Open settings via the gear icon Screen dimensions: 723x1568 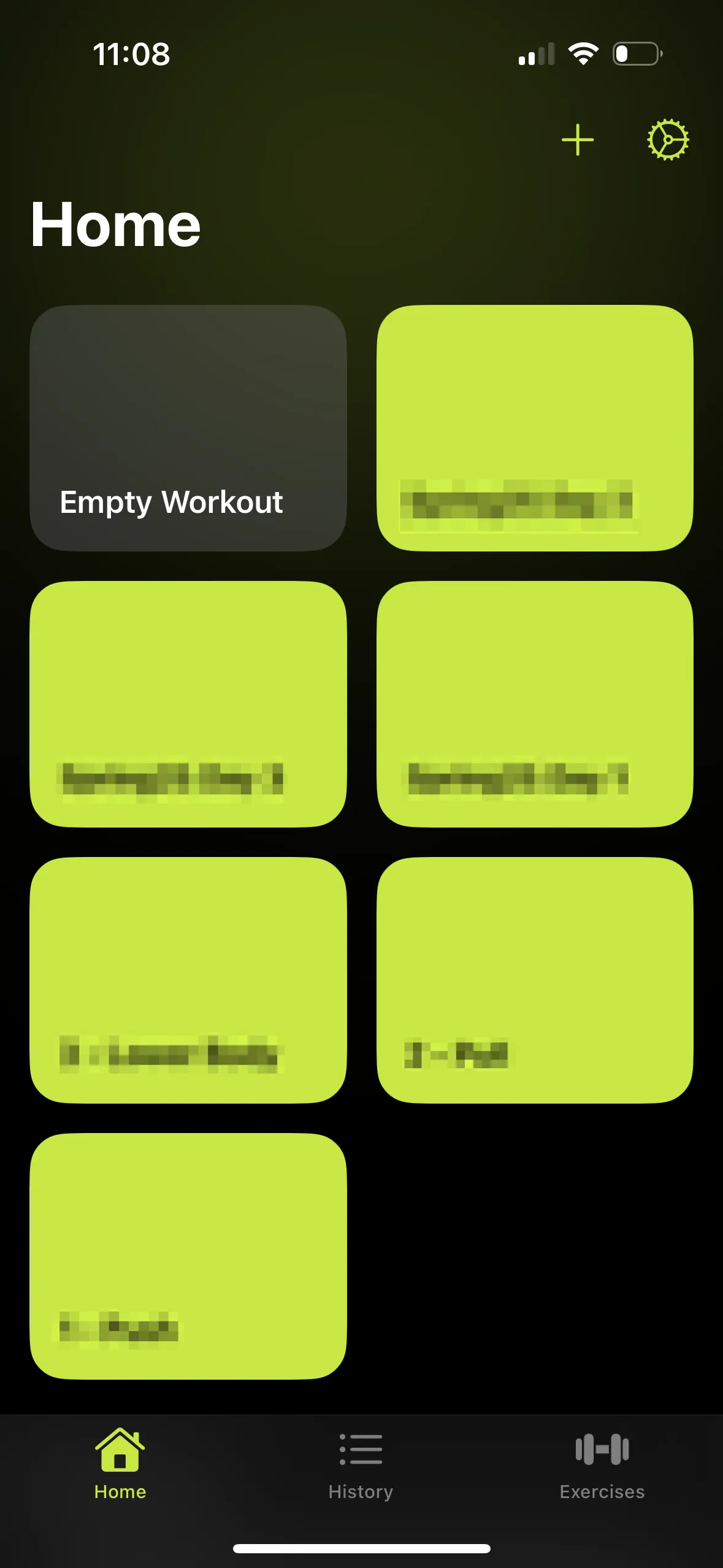pos(668,140)
